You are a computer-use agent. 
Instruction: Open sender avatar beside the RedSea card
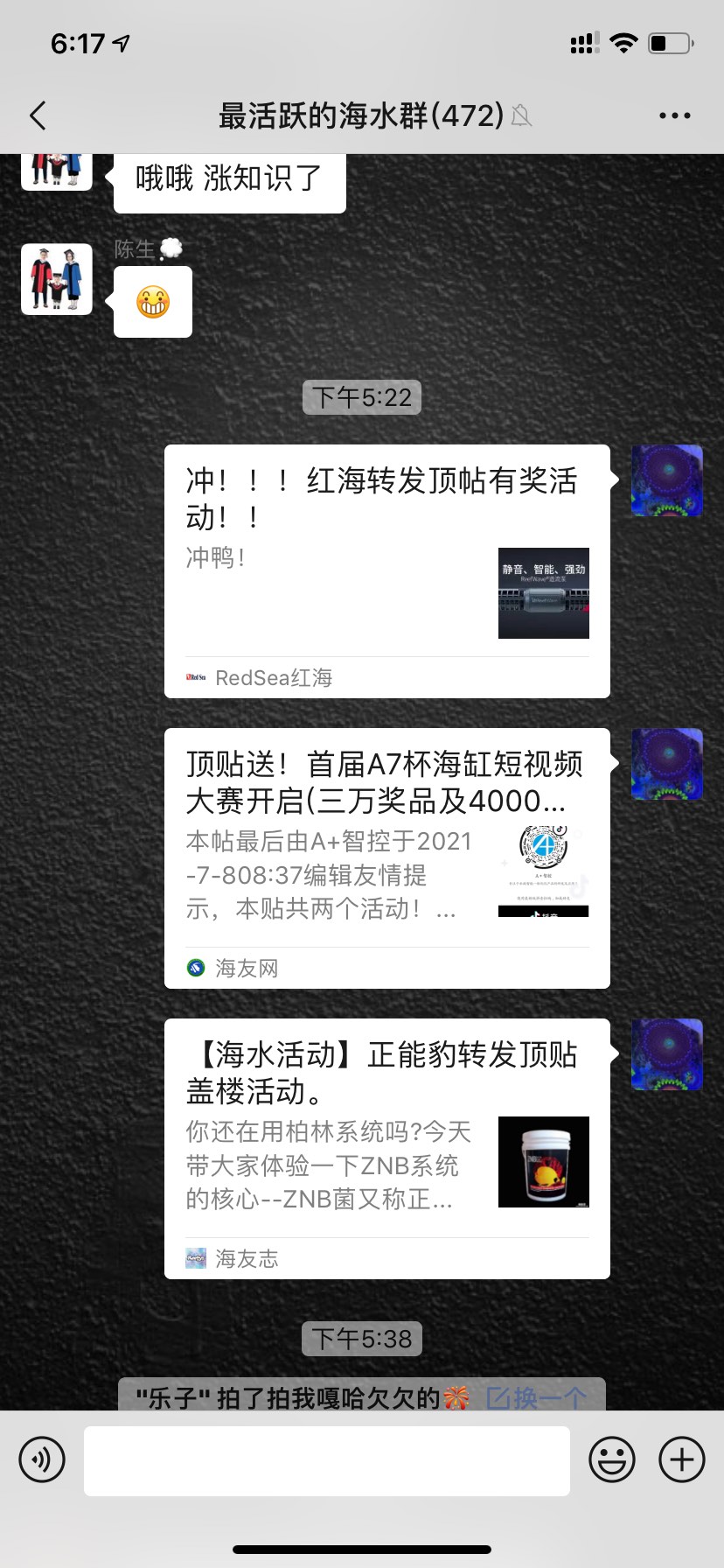[667, 480]
